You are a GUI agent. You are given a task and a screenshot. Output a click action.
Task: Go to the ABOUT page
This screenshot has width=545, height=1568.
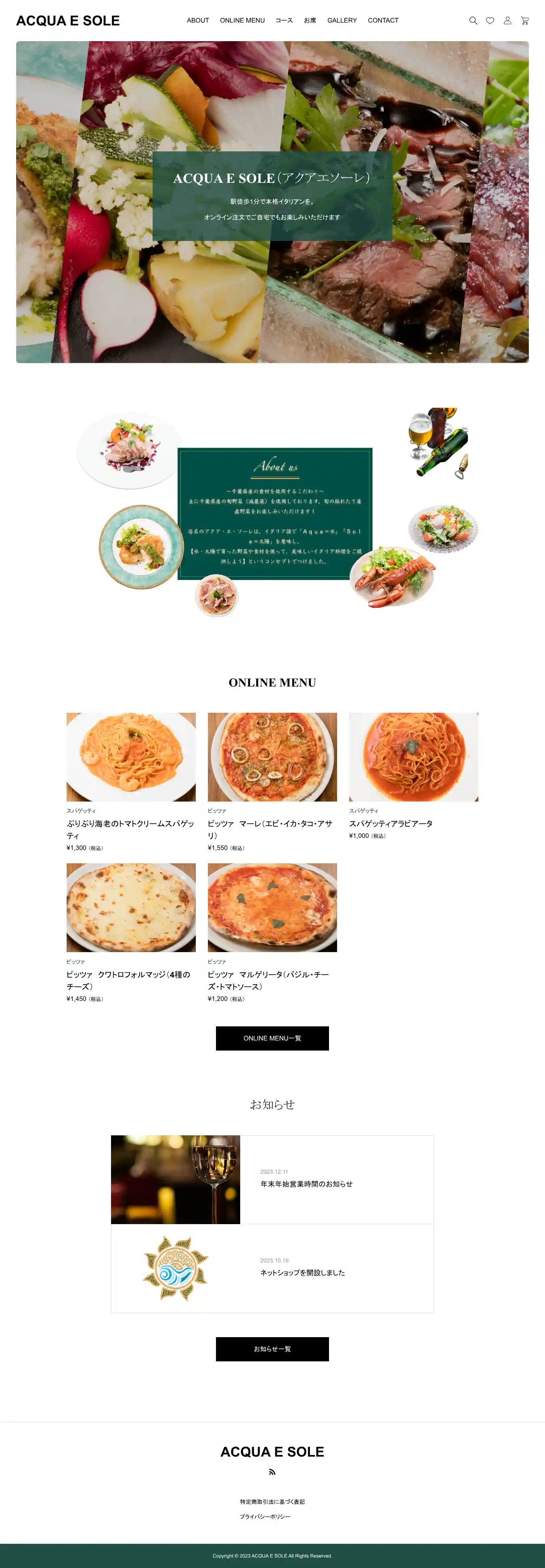pos(197,21)
